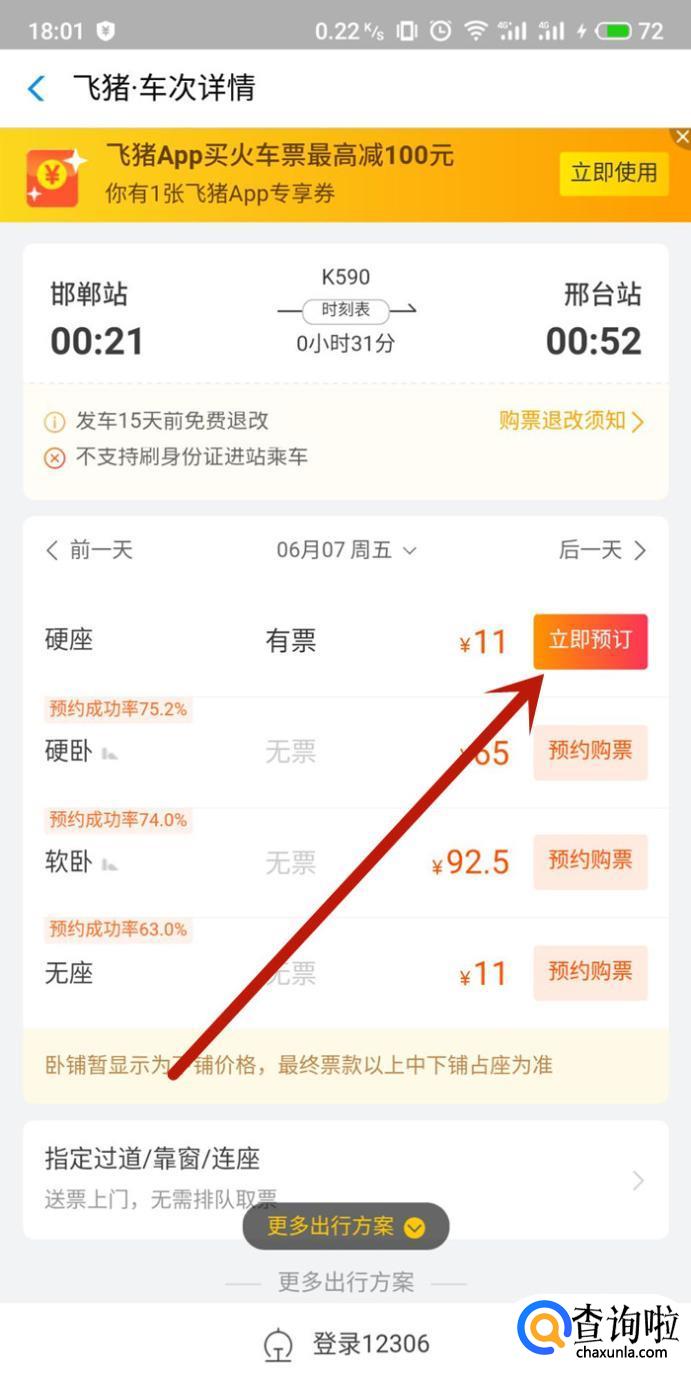The width and height of the screenshot is (691, 1383).
Task: Go to 后一天 schedule
Action: 602,550
